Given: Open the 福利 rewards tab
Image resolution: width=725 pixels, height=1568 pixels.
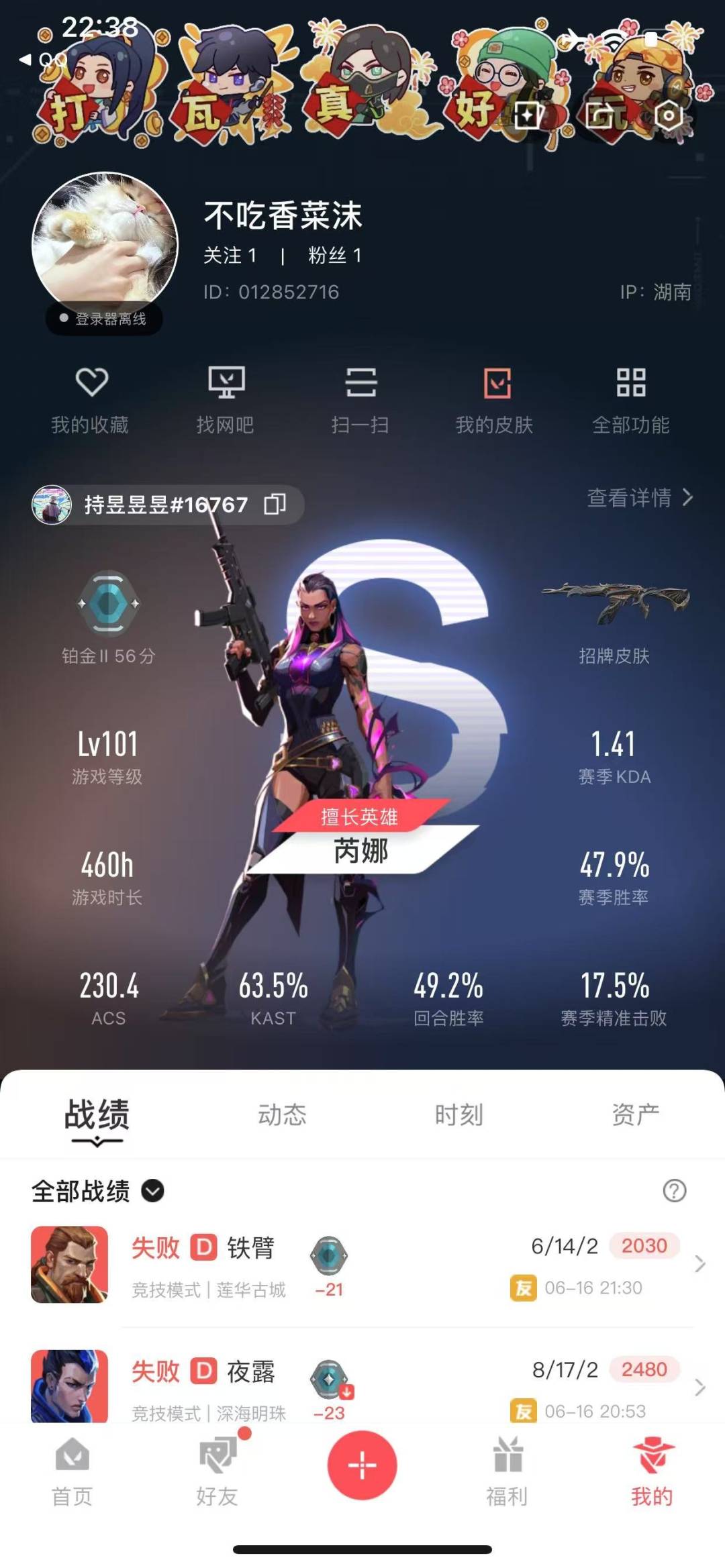Looking at the screenshot, I should [507, 1471].
